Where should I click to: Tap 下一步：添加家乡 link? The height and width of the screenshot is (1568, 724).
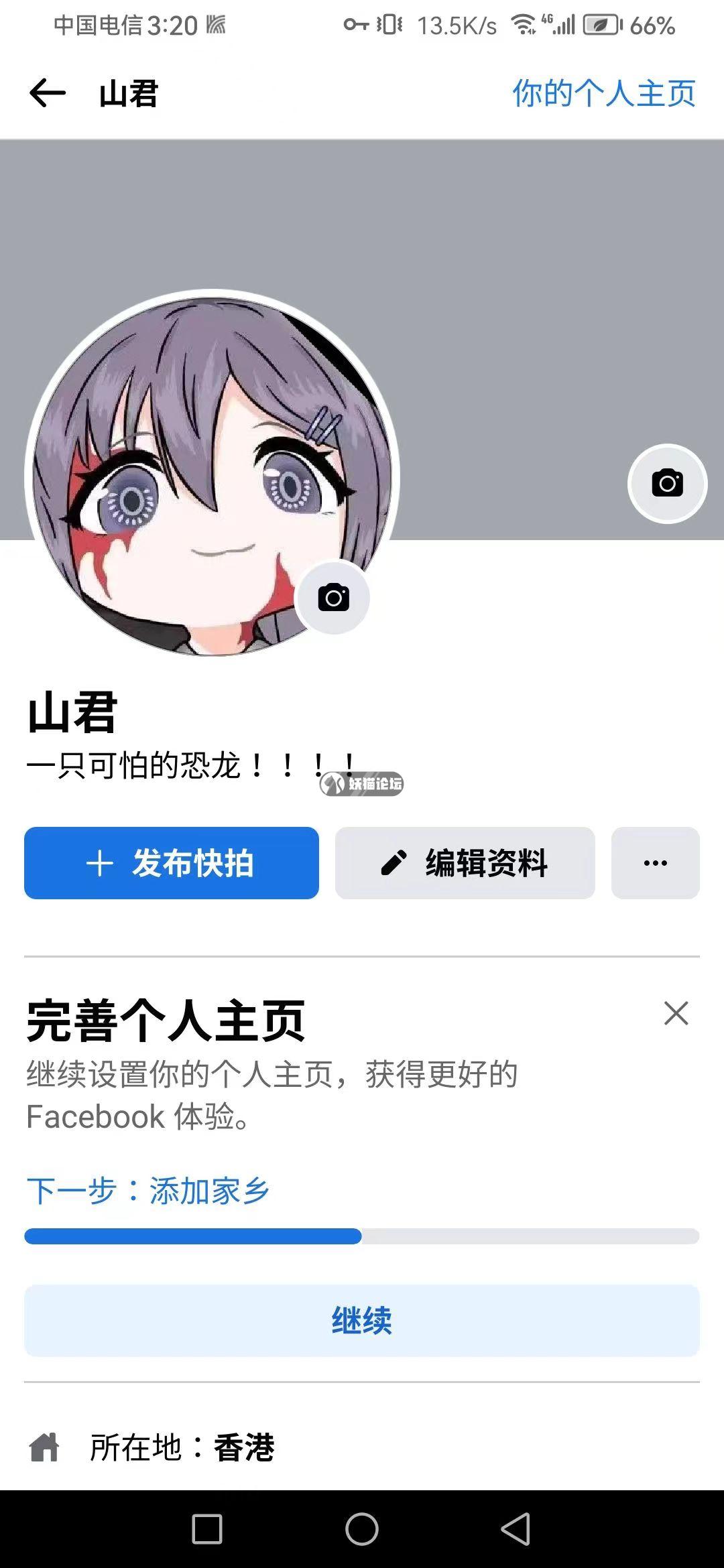click(148, 1191)
